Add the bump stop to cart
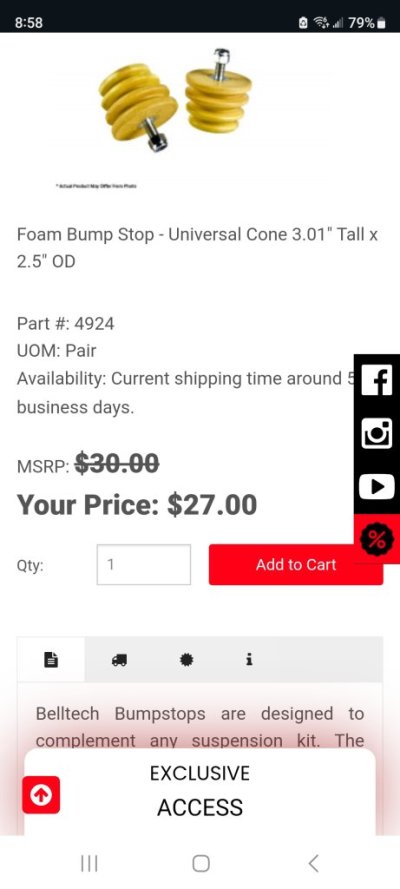The width and height of the screenshot is (400, 889). 296,565
